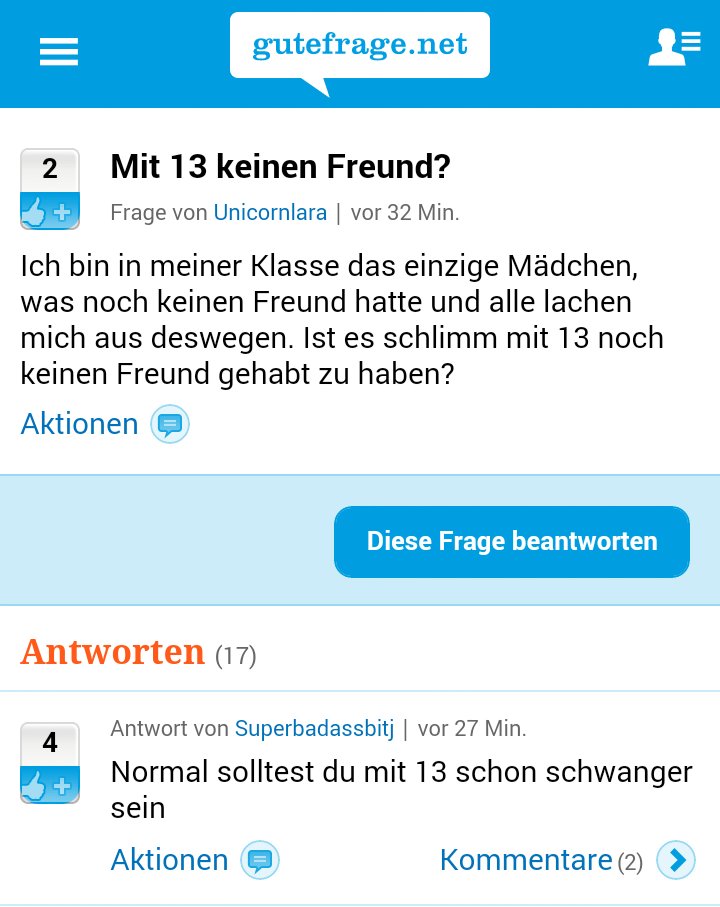The width and height of the screenshot is (720, 907).
Task: Upvote the answer from Superbadassbitj
Action: pyautogui.click(x=50, y=785)
